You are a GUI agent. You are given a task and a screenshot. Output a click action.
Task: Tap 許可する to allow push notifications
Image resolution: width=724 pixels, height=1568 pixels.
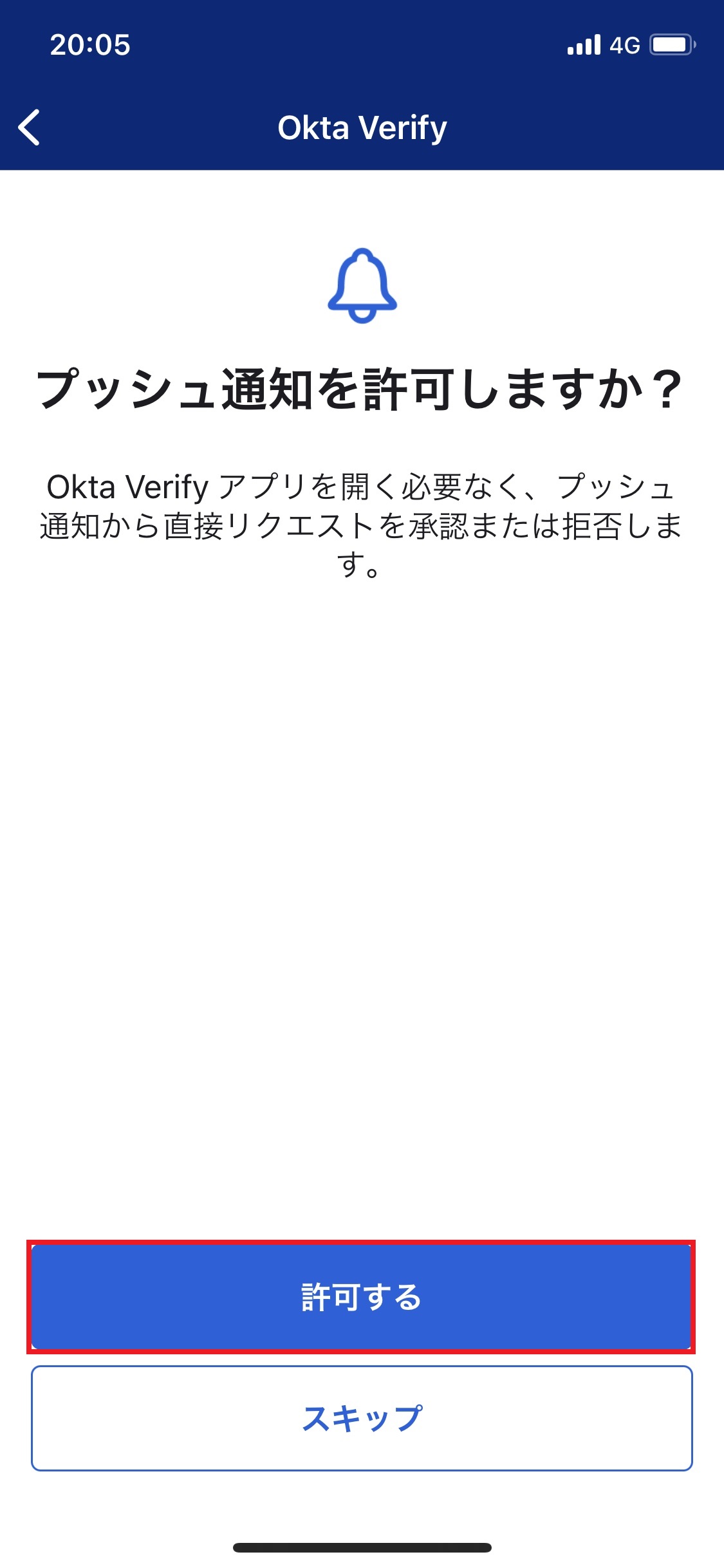point(361,1296)
